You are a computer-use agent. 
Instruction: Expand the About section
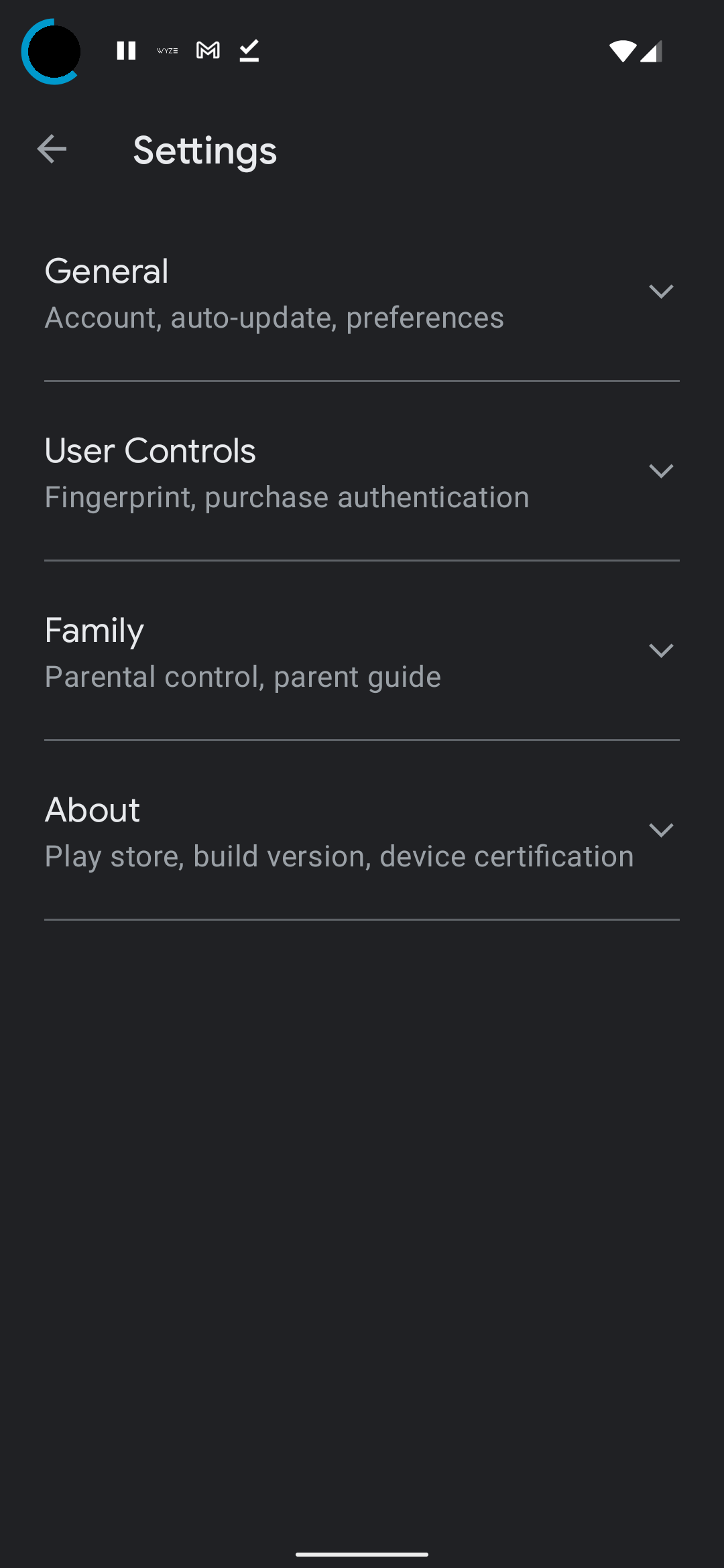pos(662,830)
